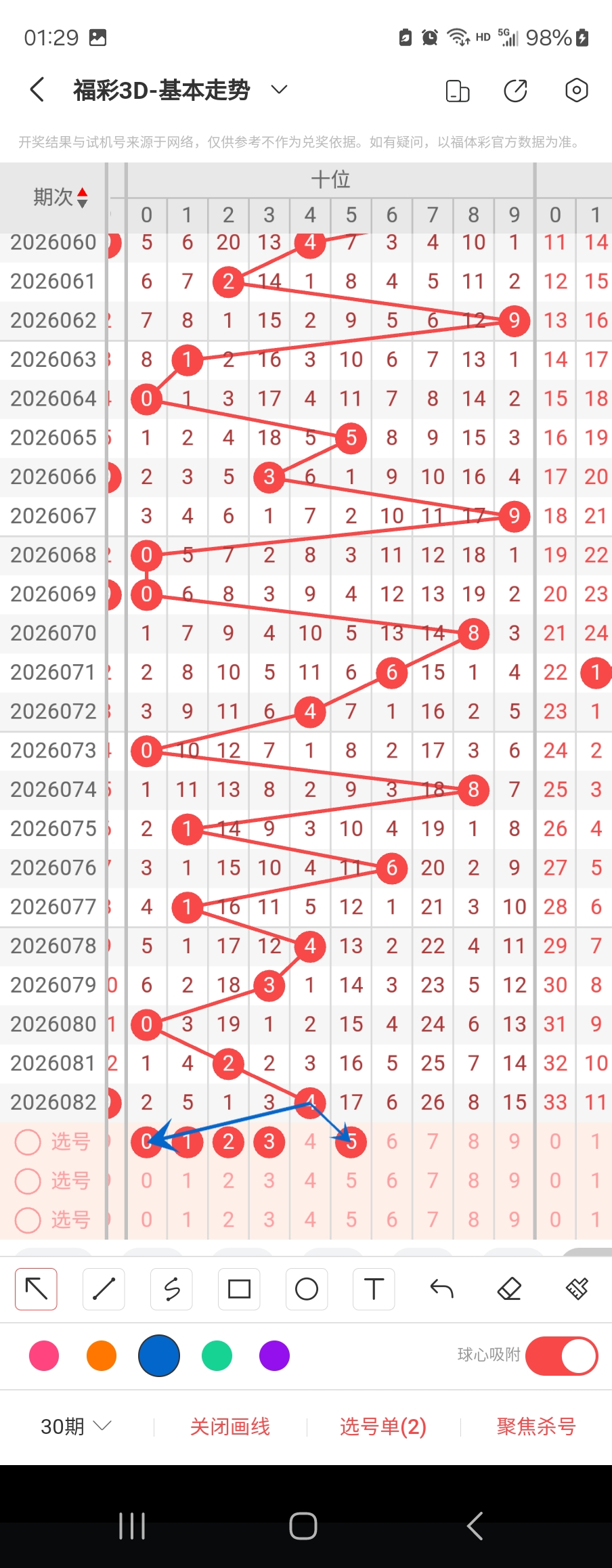Open the screen orientation switch icon
The height and width of the screenshot is (1568, 612).
coord(458,90)
